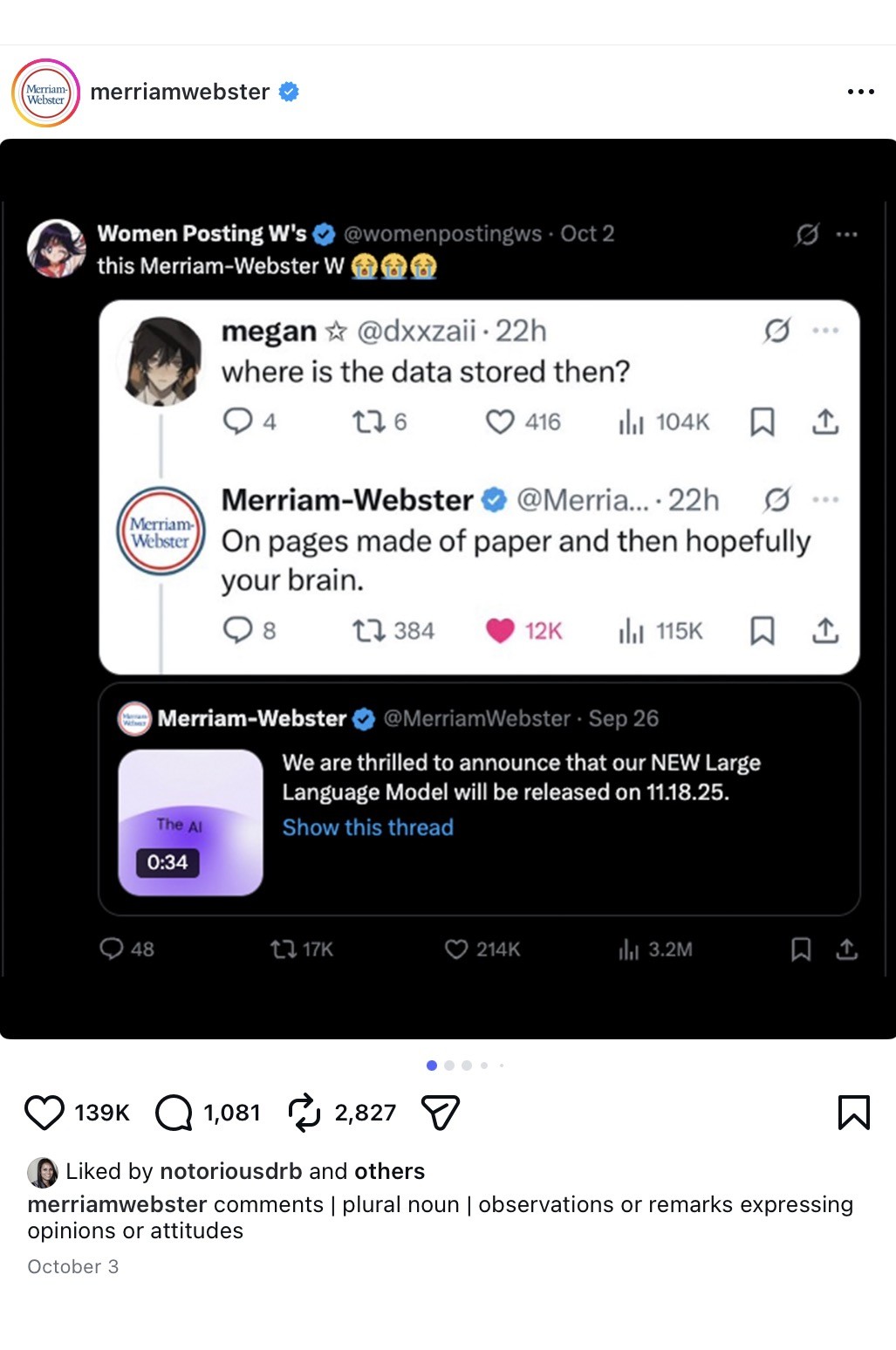The image size is (896, 1350).
Task: Repost this merriamwebster post
Action: (304, 1113)
